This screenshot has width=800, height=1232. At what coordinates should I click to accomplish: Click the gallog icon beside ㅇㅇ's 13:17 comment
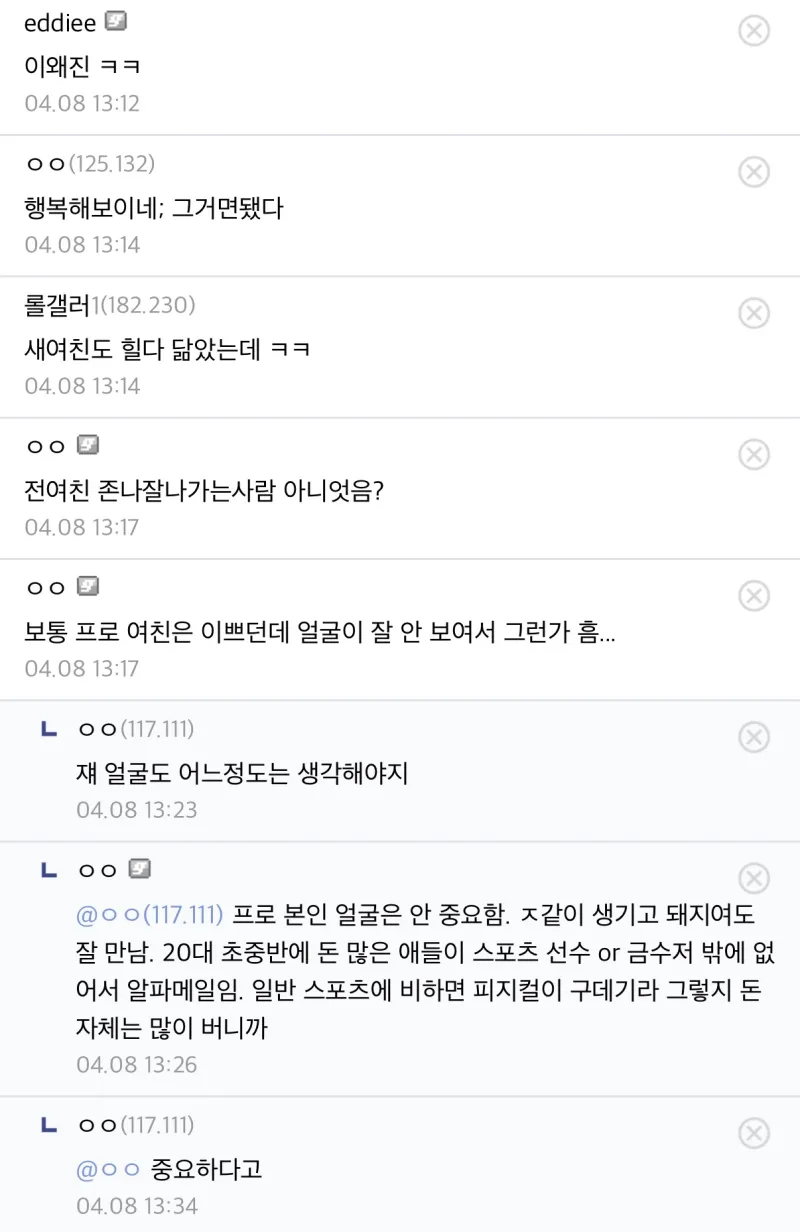[86, 445]
